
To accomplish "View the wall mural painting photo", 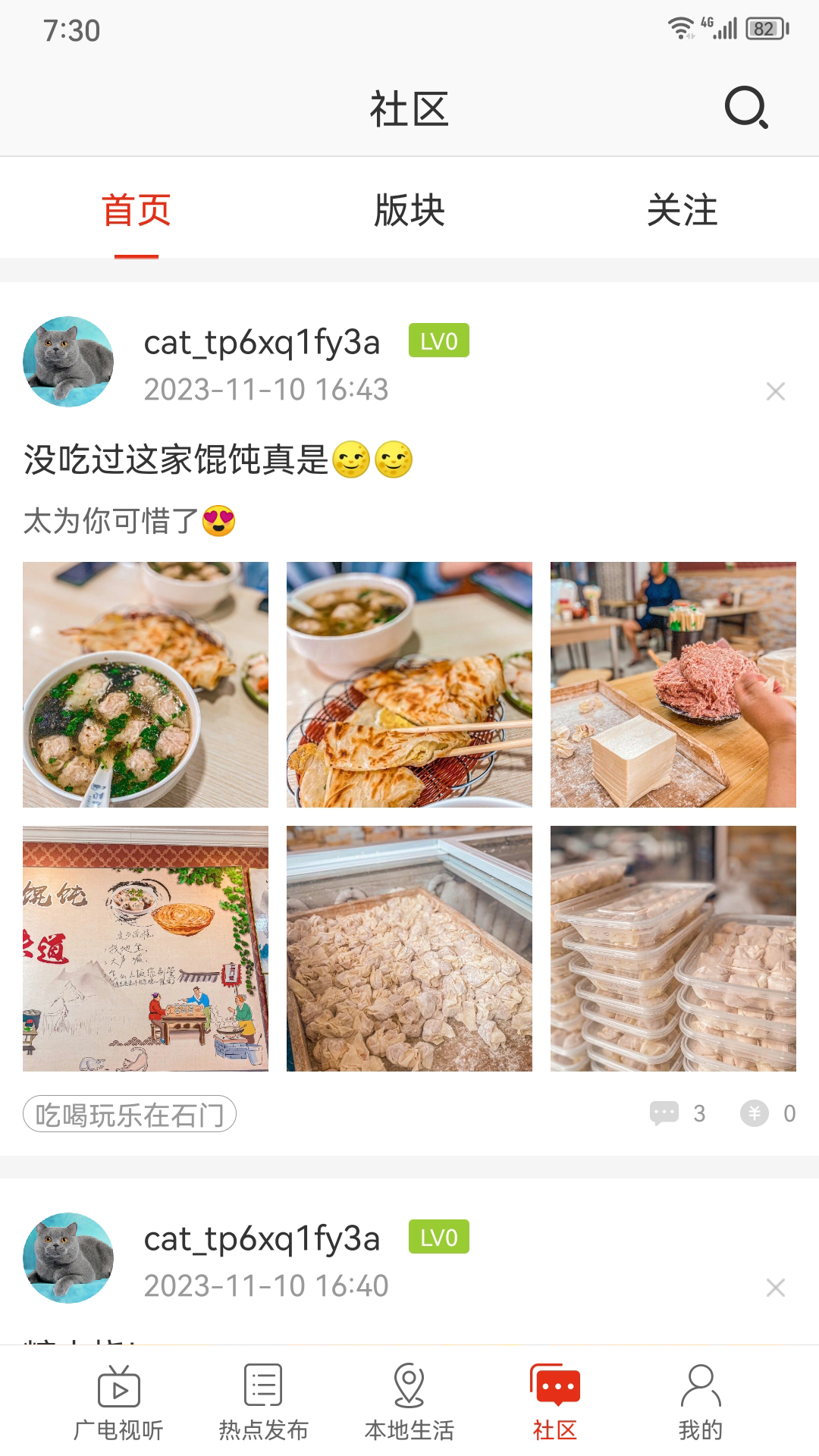I will pyautogui.click(x=146, y=949).
